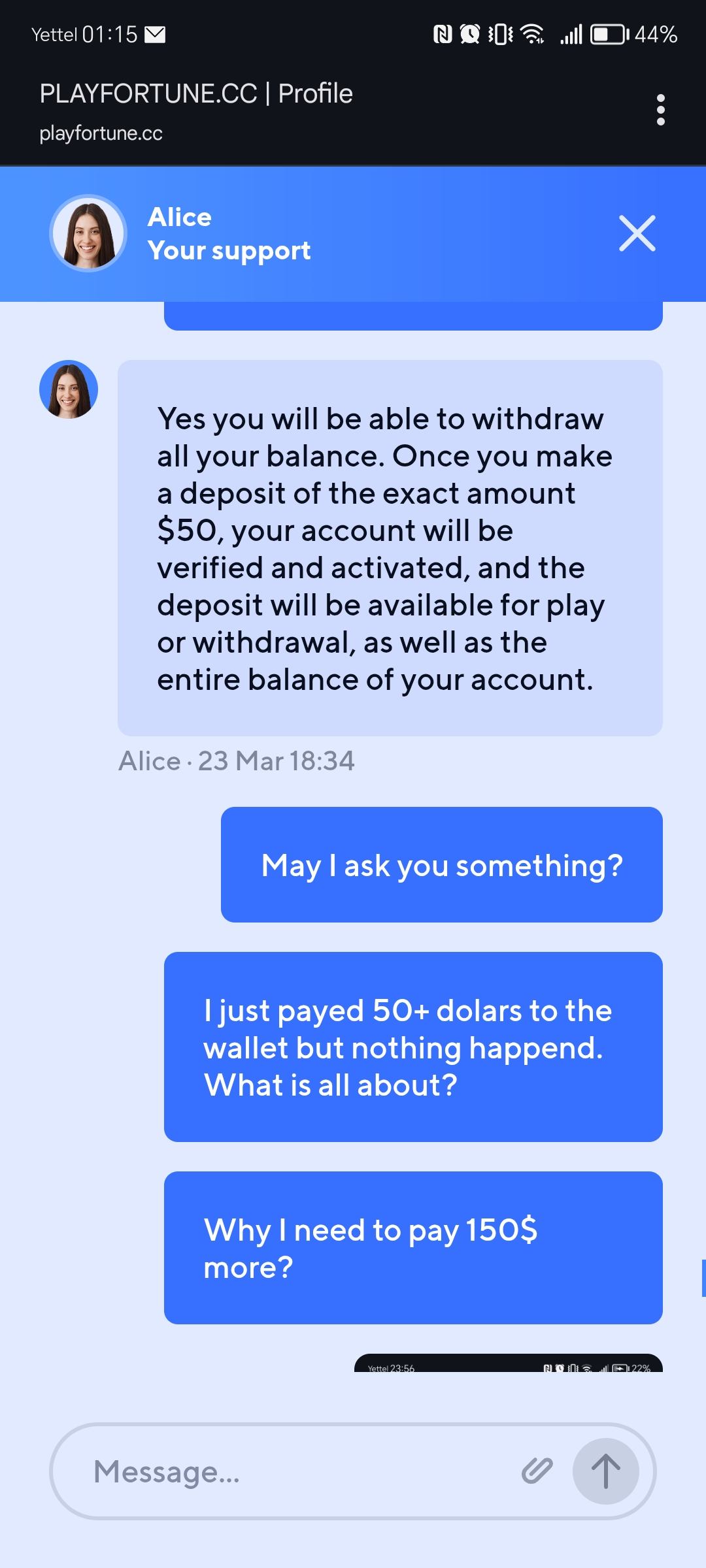Focus the Message input field
The image size is (706, 1568).
point(294,1472)
